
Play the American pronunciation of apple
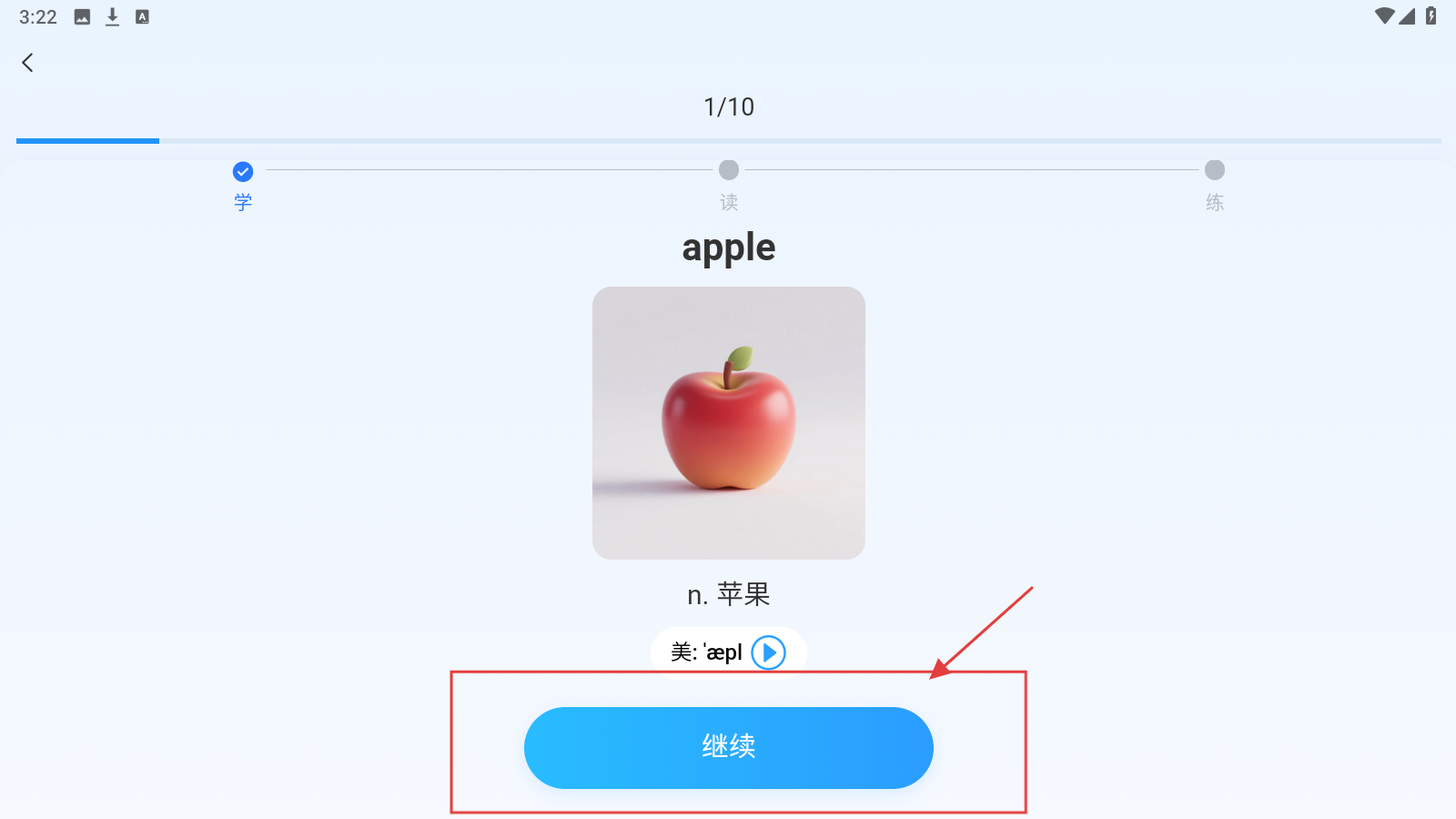[x=768, y=652]
